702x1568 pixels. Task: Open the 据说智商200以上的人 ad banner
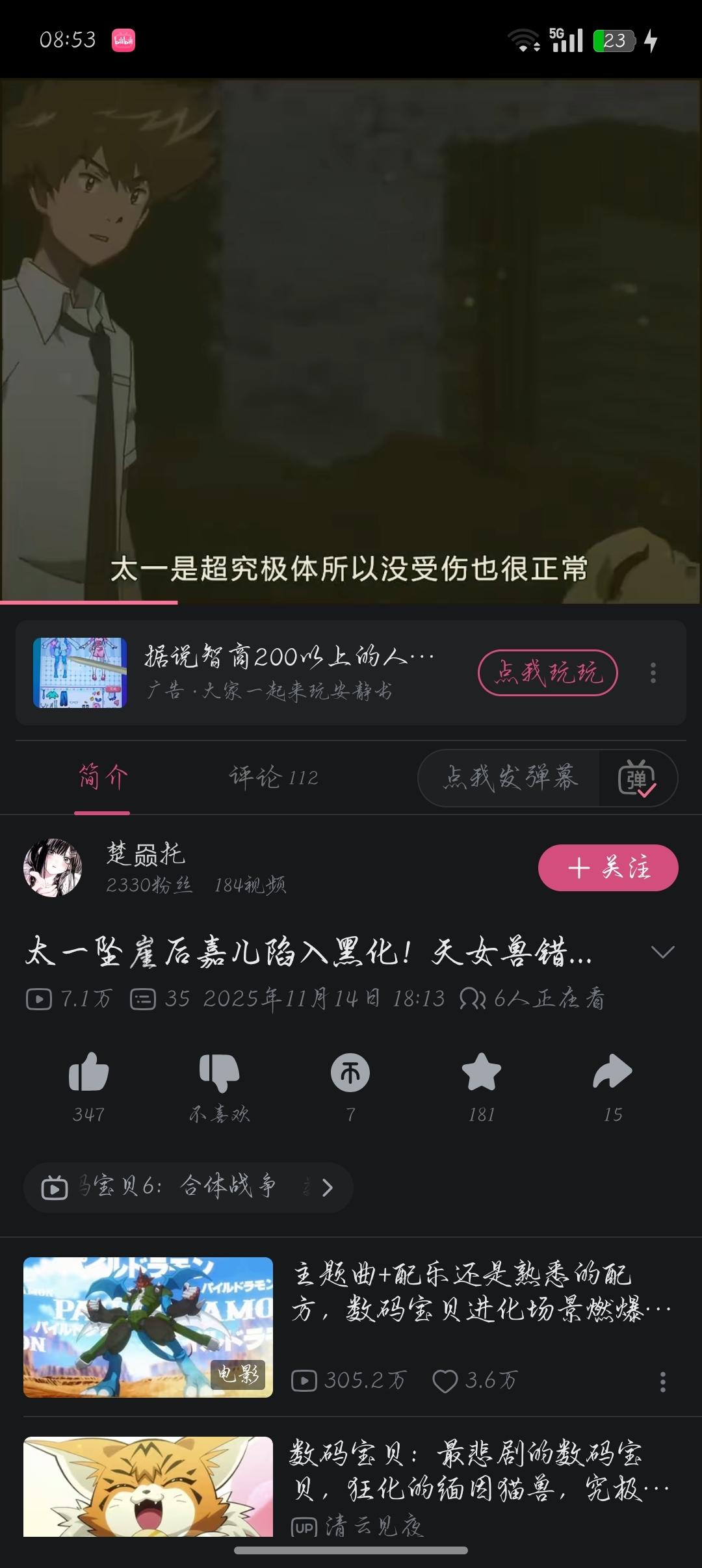pos(289,672)
